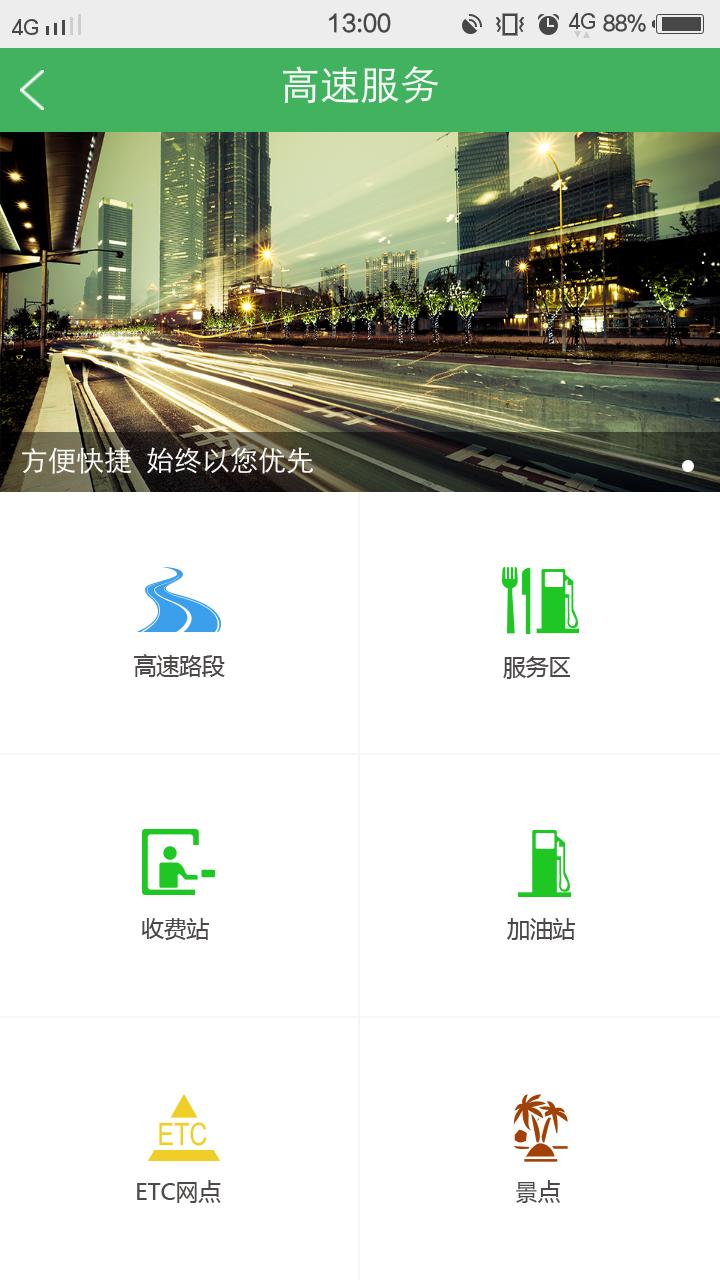This screenshot has width=720, height=1280.
Task: Tap the 方便快捷 city road banner
Action: (360, 311)
